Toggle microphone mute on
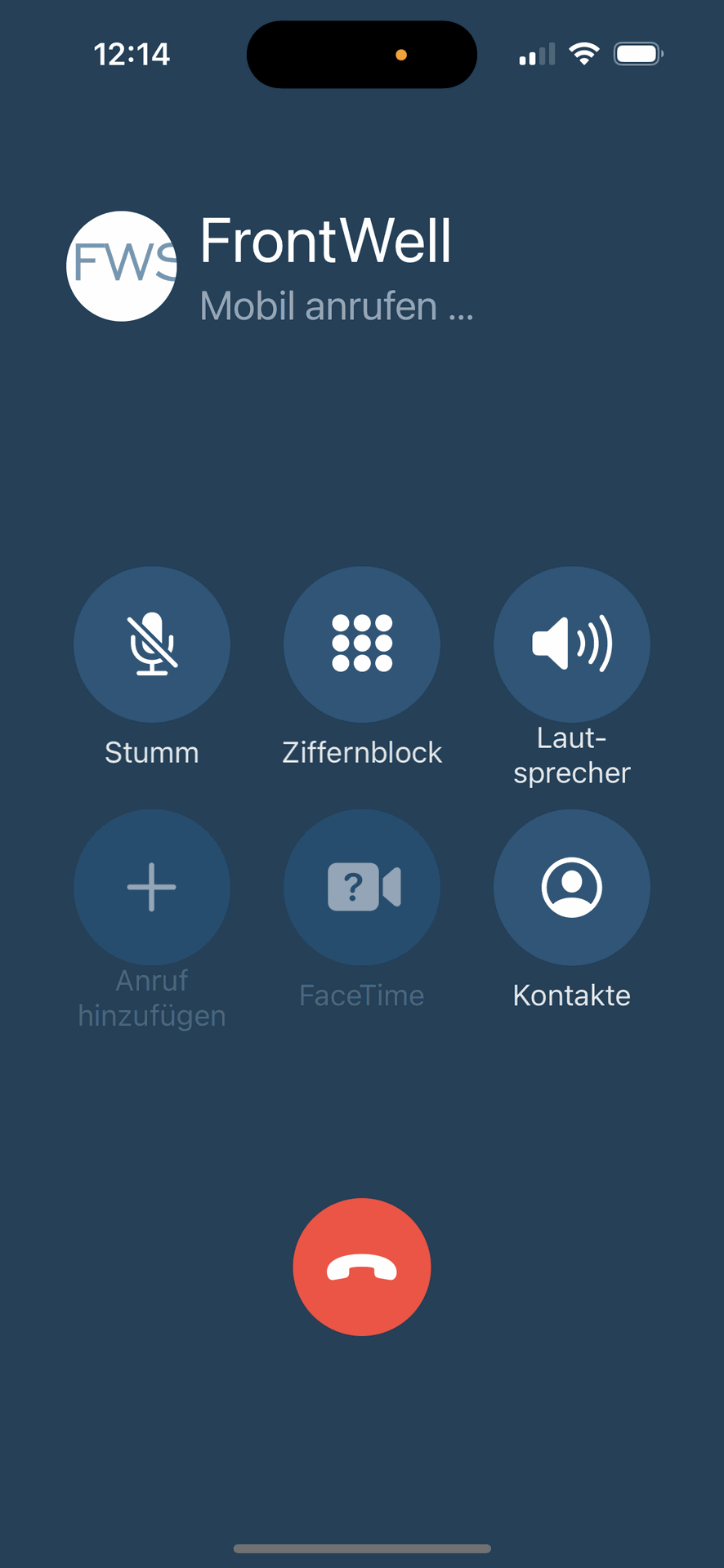 point(151,644)
